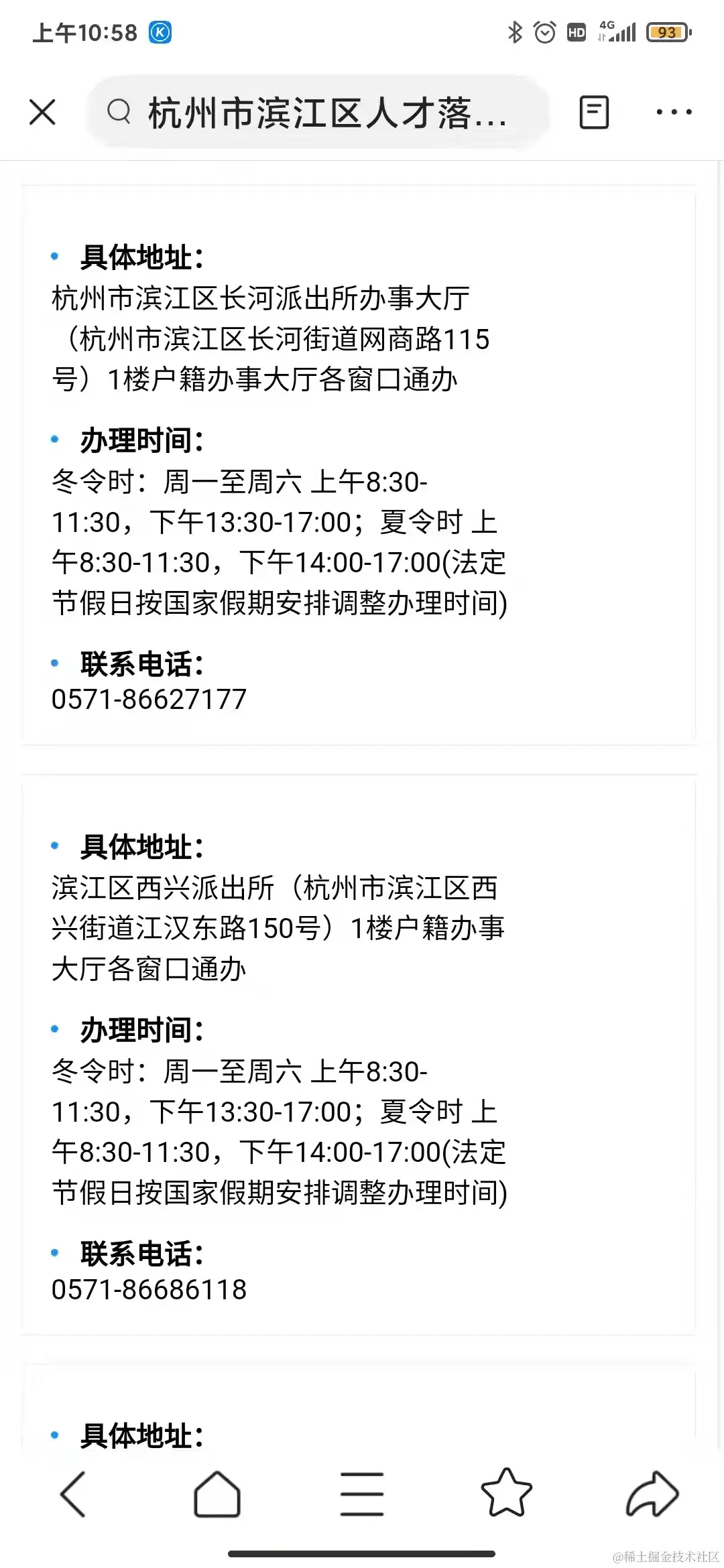Tap the Bluetooth icon in status bar
This screenshot has width=724, height=1568.
515,31
